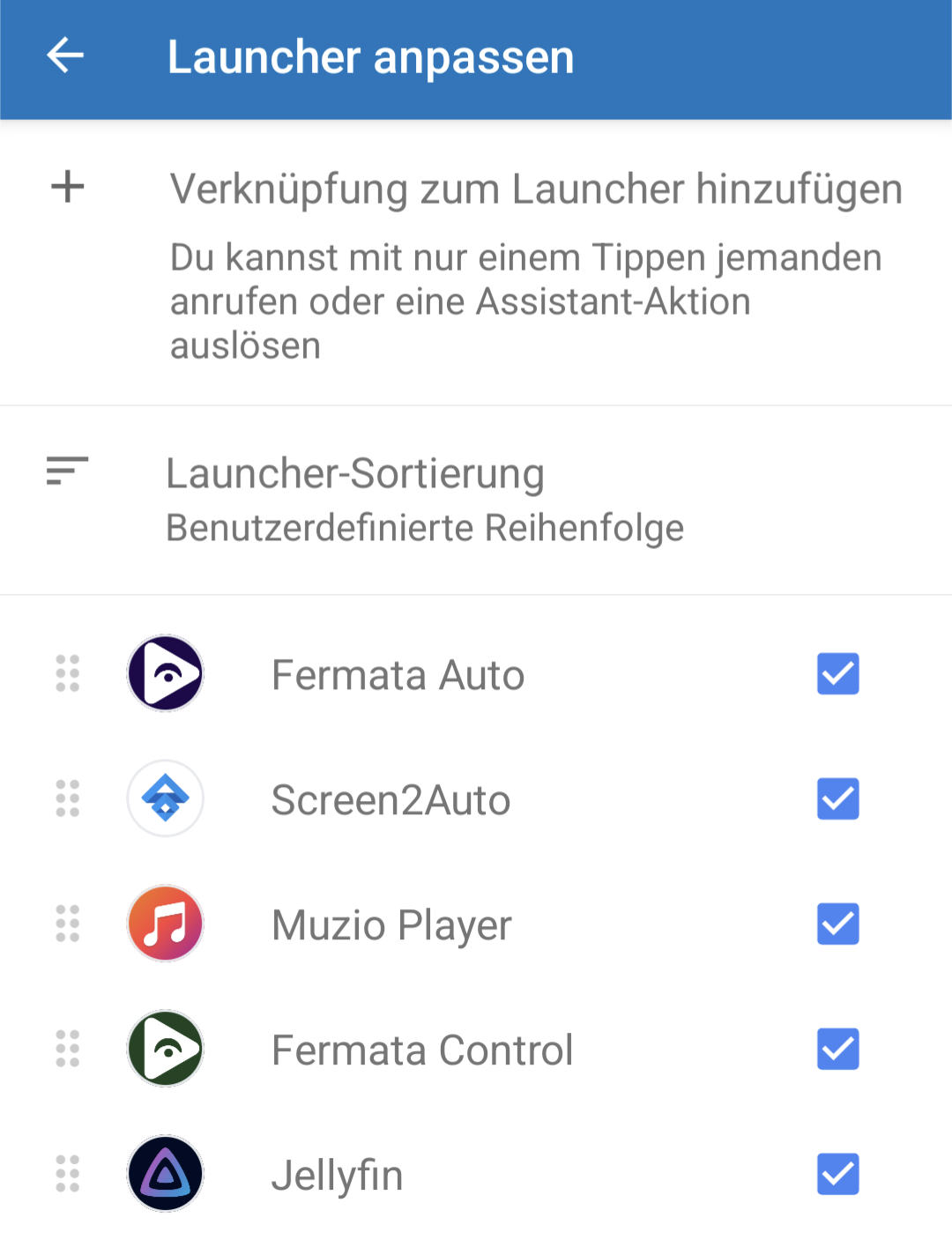Click the plus icon for adding shortcuts
This screenshot has height=1247, width=952.
[x=66, y=187]
